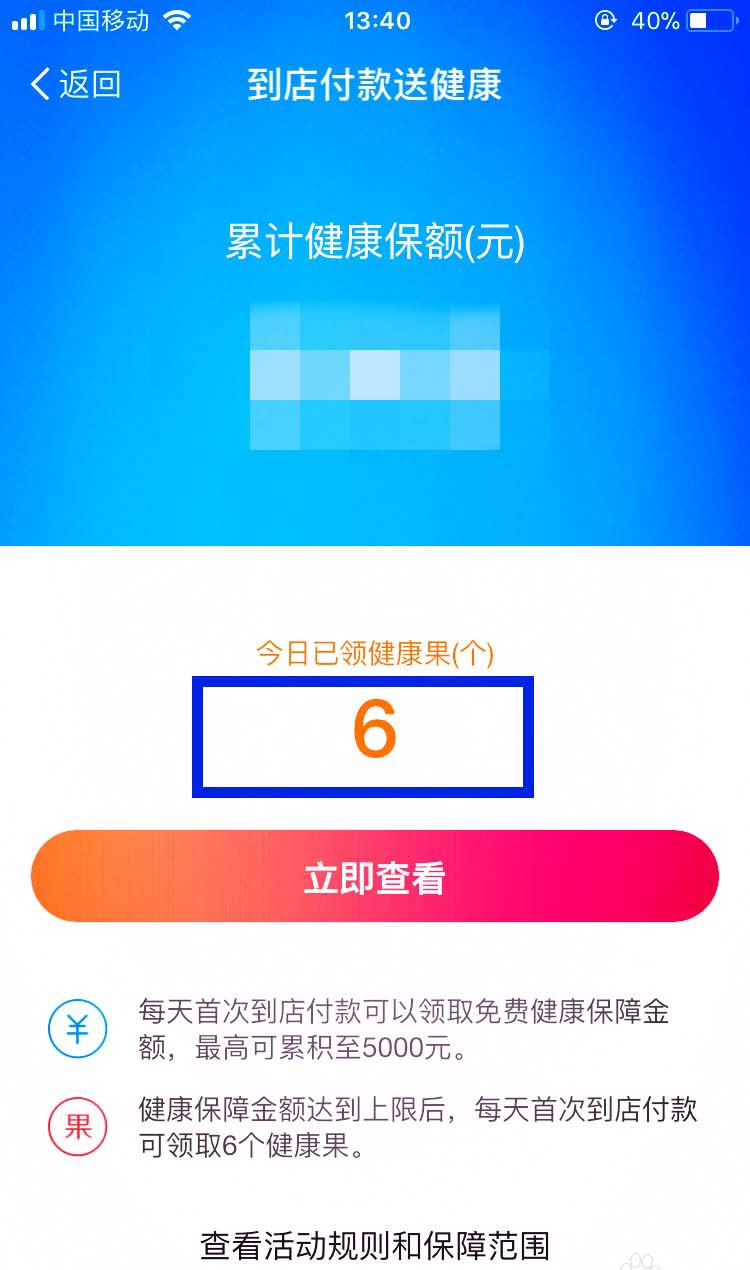The height and width of the screenshot is (1270, 750).
Task: Open 查看活动规则和保障范围 link
Action: point(375,1246)
